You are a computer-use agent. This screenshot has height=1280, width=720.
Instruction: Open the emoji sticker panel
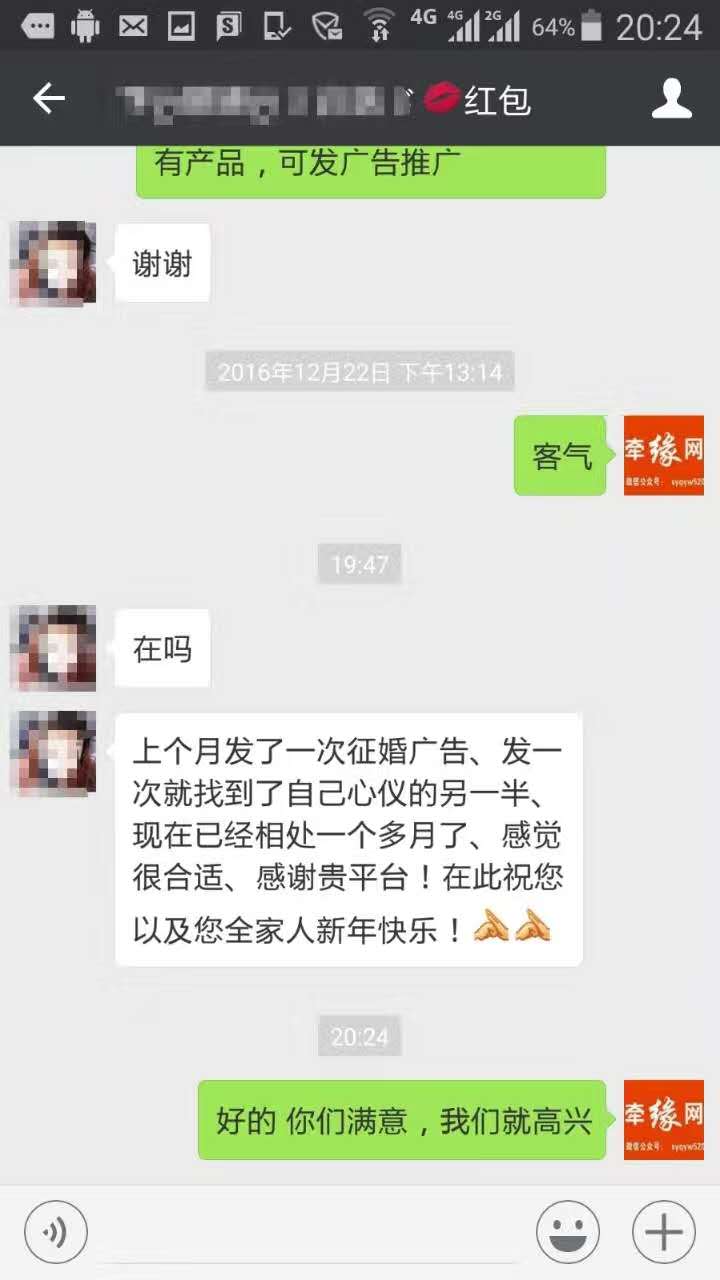568,1231
